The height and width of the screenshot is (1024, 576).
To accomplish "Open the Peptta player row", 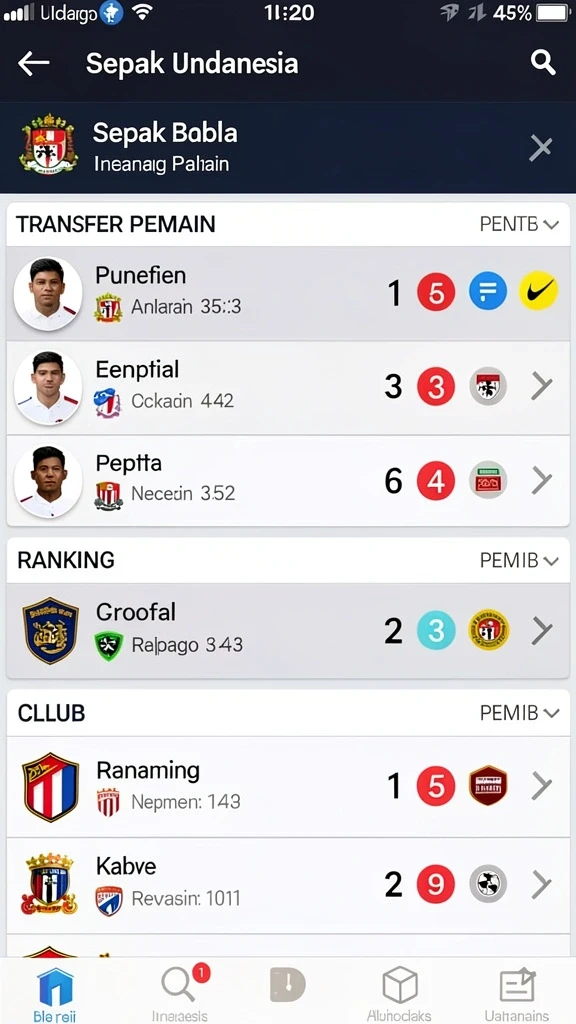I will [288, 481].
